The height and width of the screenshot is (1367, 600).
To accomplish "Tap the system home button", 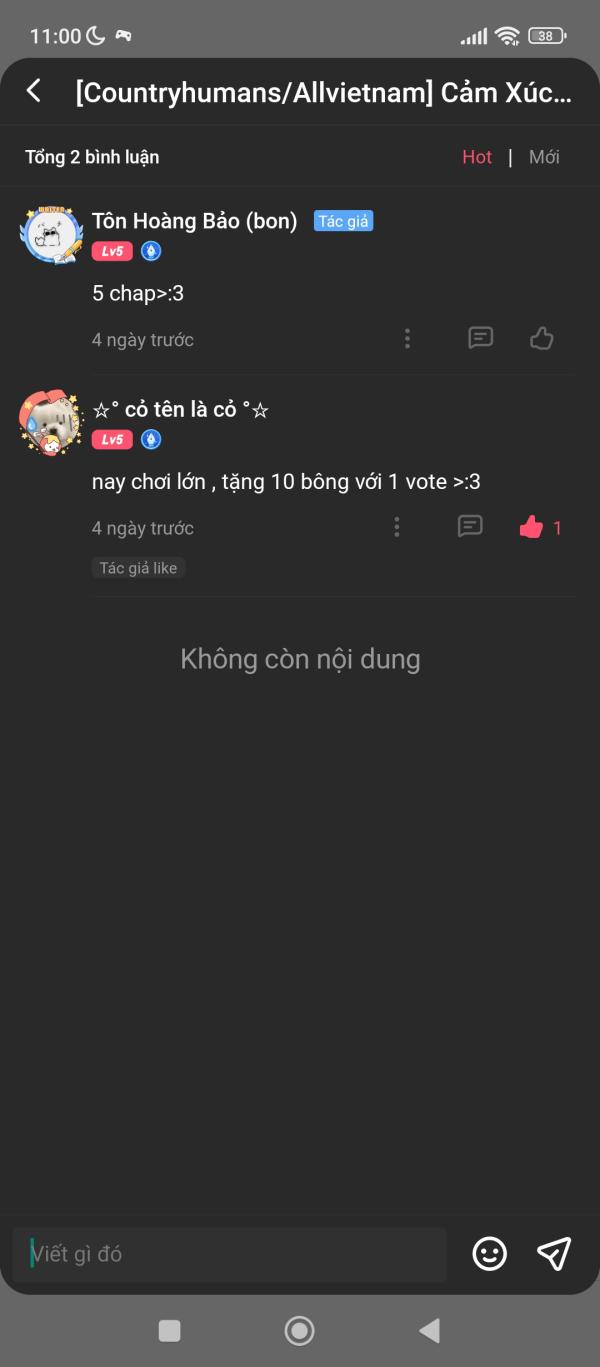I will tap(299, 1330).
